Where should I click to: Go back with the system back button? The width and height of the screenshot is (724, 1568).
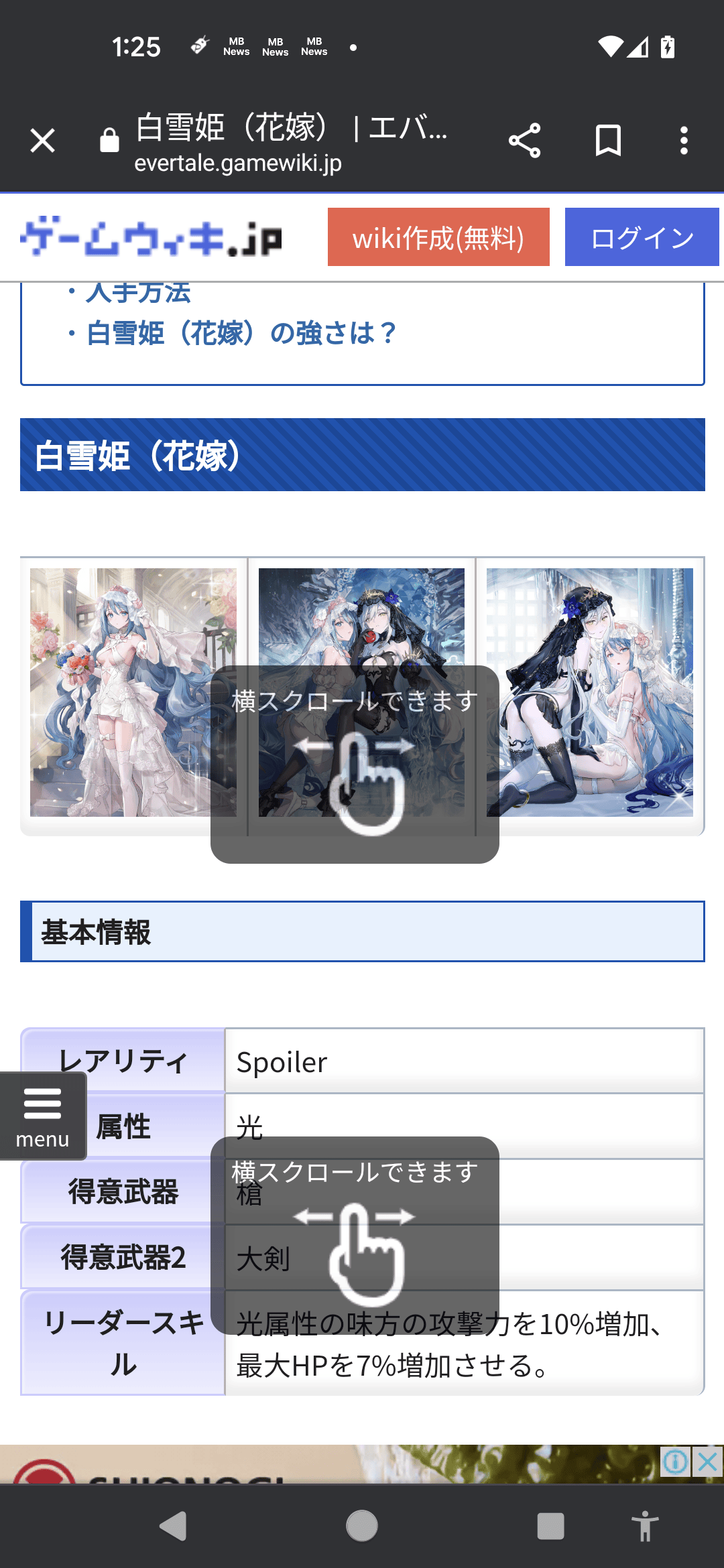tap(174, 1526)
